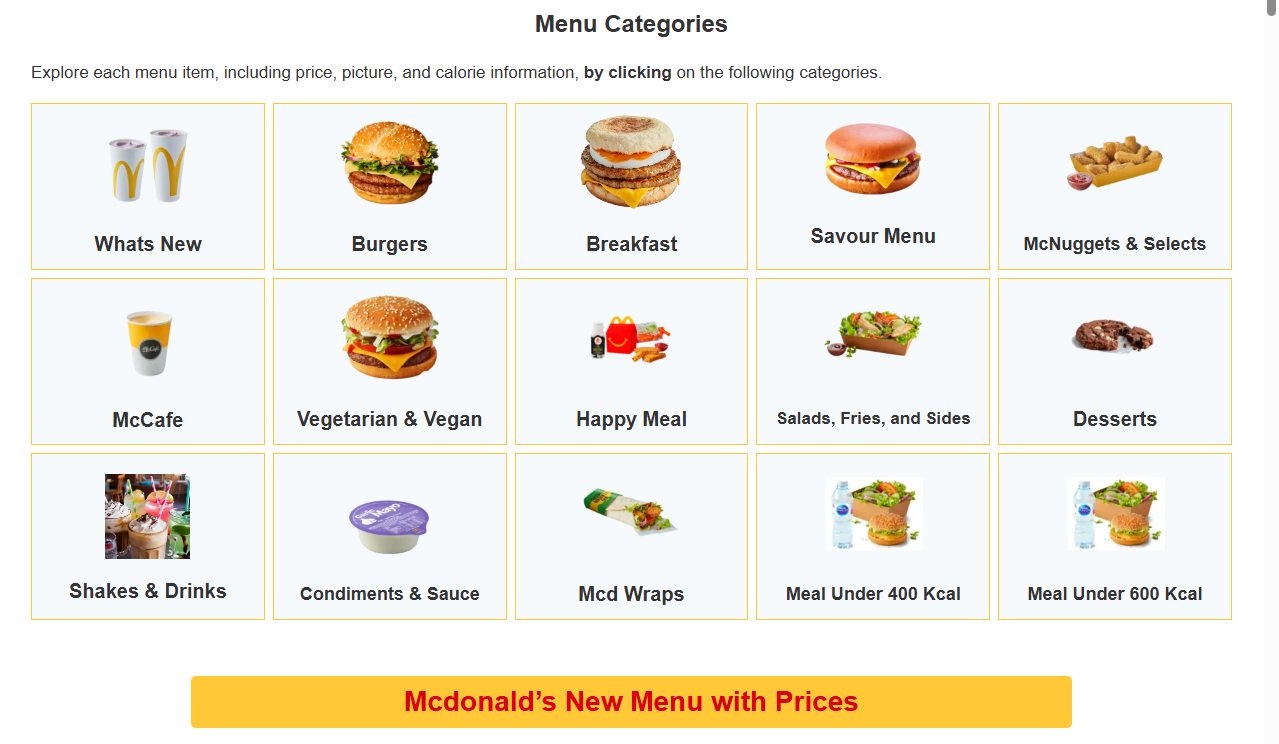View the Savour Menu category

pos(873,187)
